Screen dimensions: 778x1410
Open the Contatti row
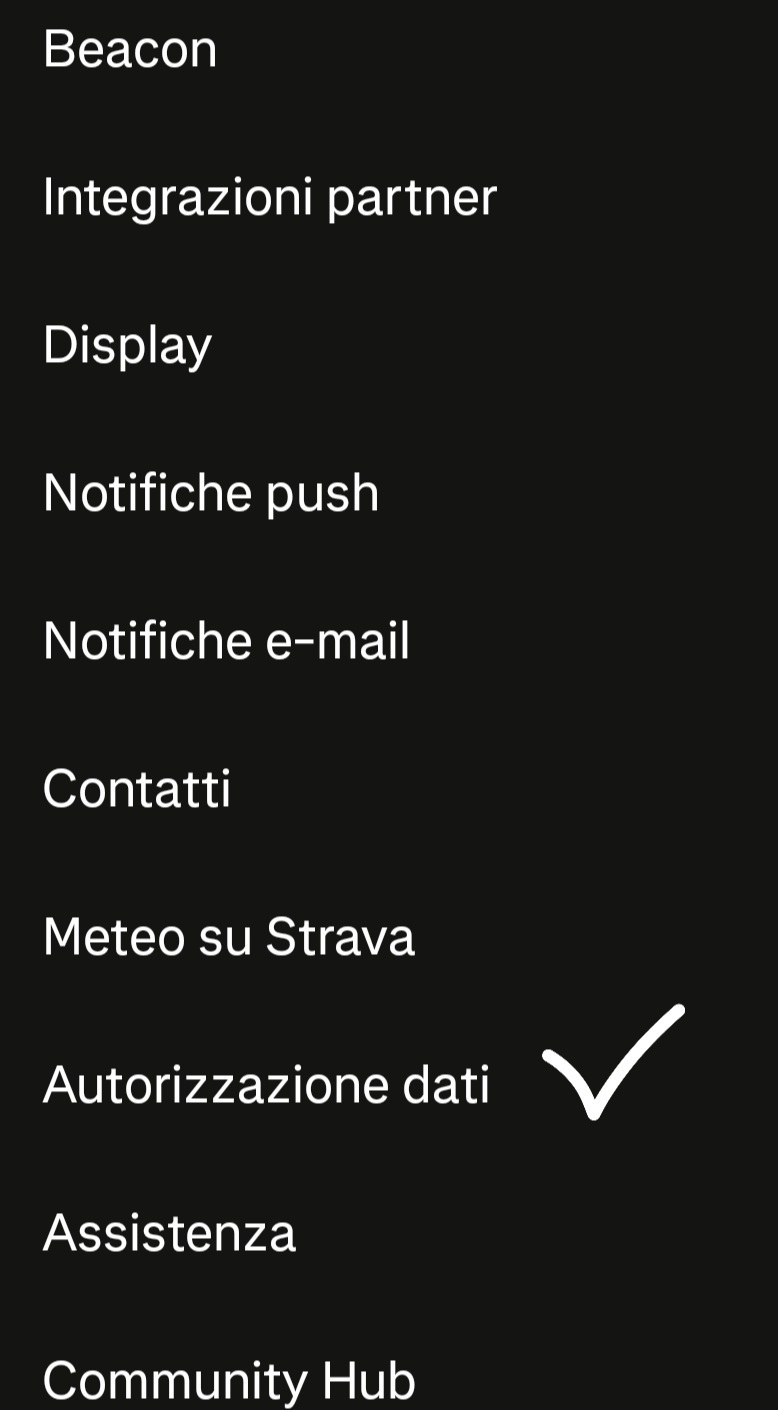[389, 789]
